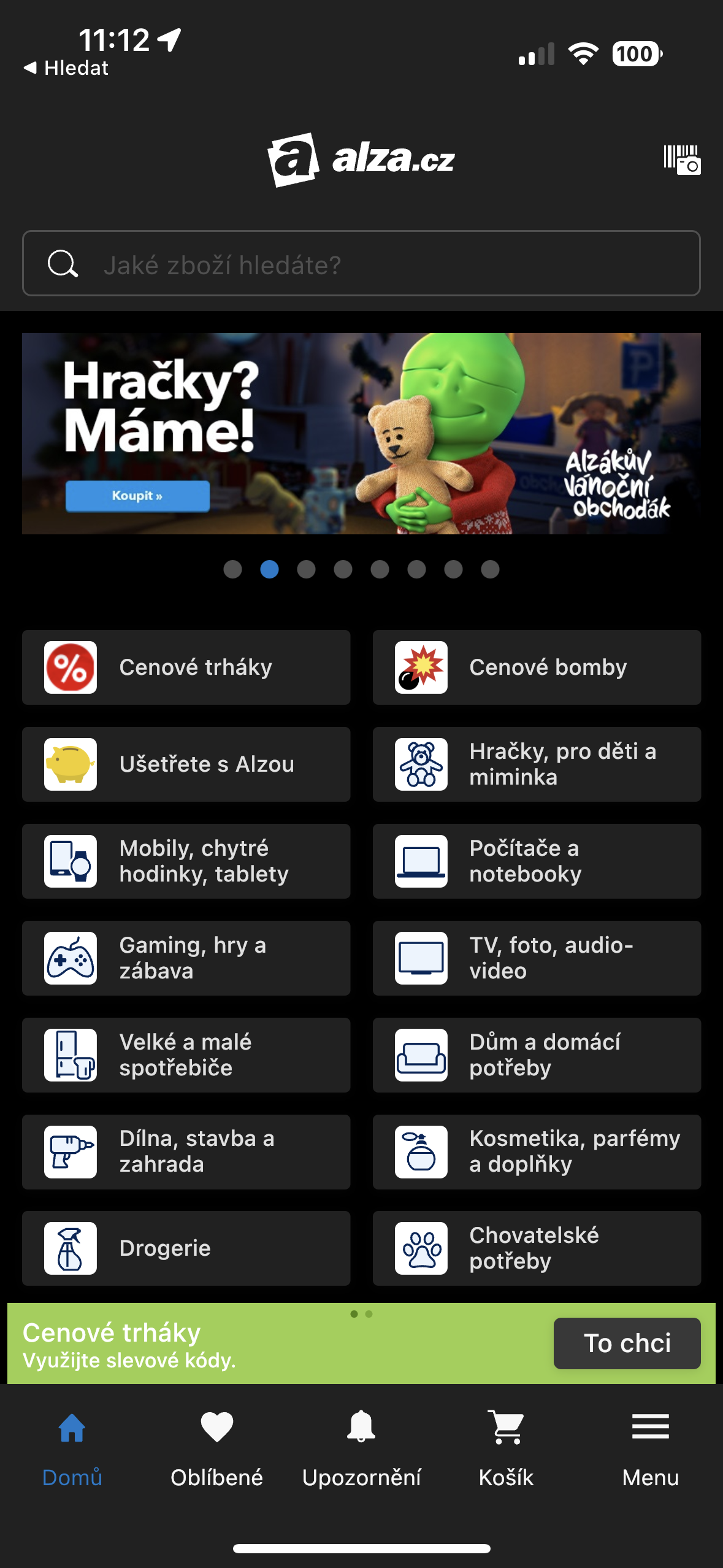The height and width of the screenshot is (1568, 723).
Task: Select Ušetřete s Alzou
Action: point(186,764)
